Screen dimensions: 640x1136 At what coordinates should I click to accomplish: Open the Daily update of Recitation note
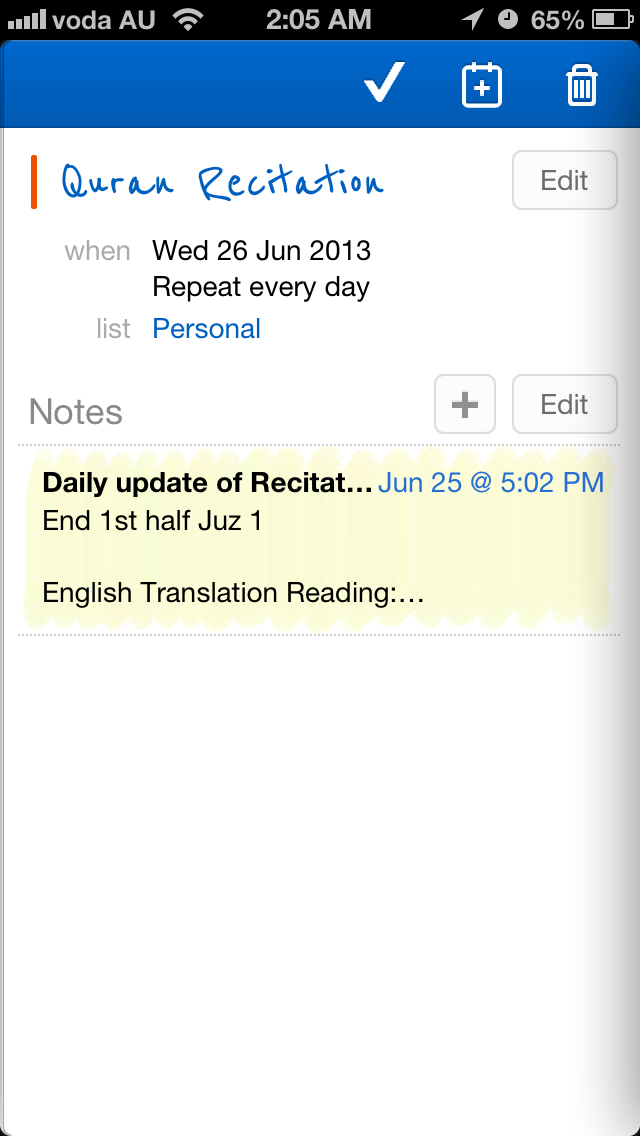(320, 538)
